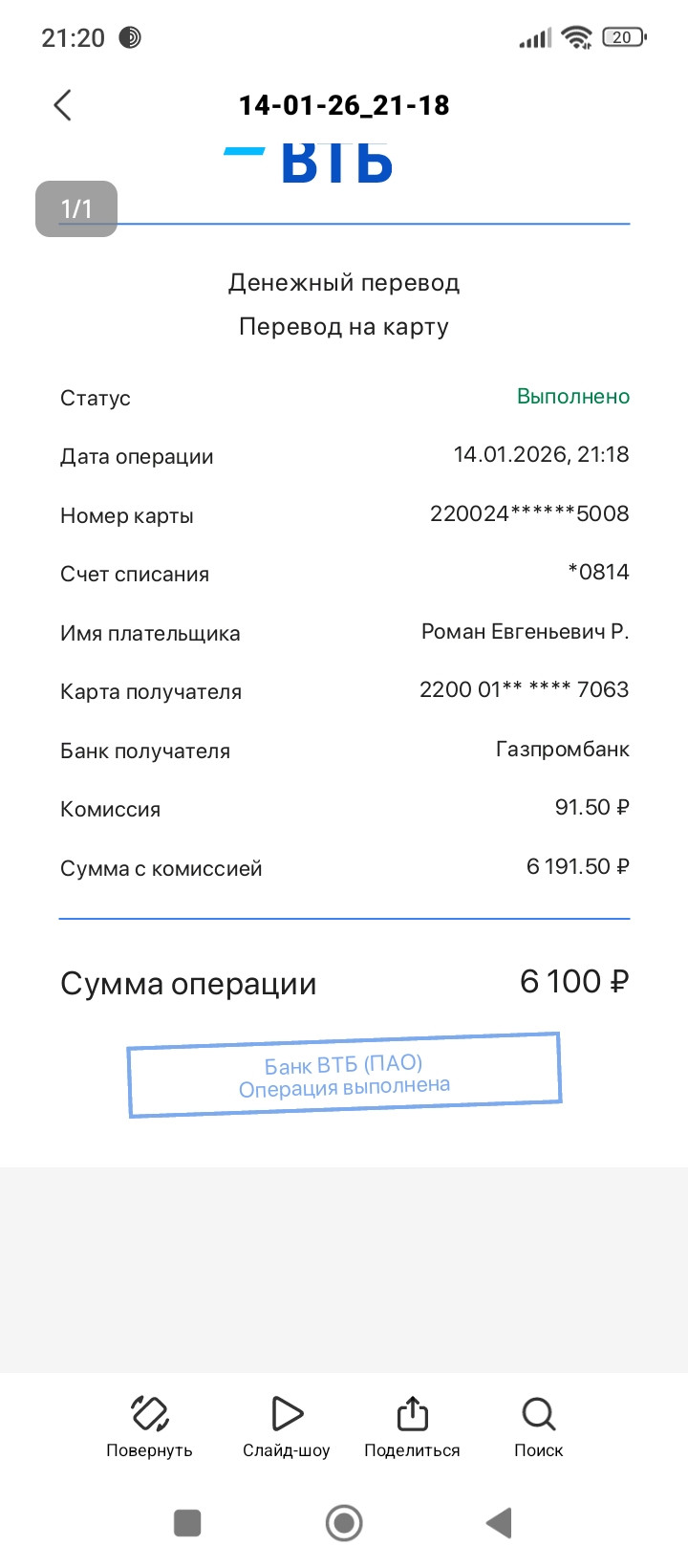Tap the system home button
The height and width of the screenshot is (1568, 688).
(344, 1522)
